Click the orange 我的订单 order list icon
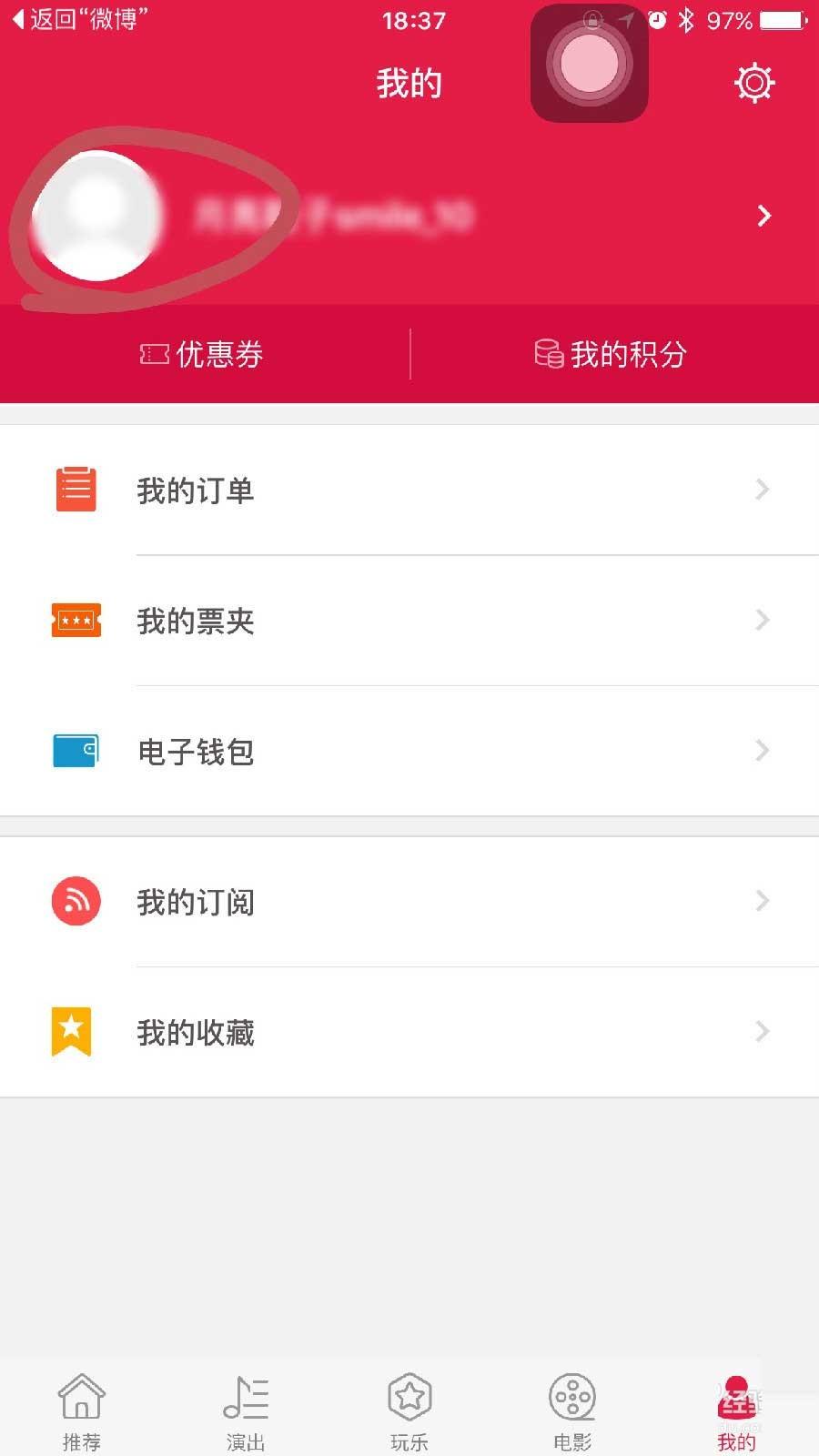The height and width of the screenshot is (1456, 819). pos(76,490)
